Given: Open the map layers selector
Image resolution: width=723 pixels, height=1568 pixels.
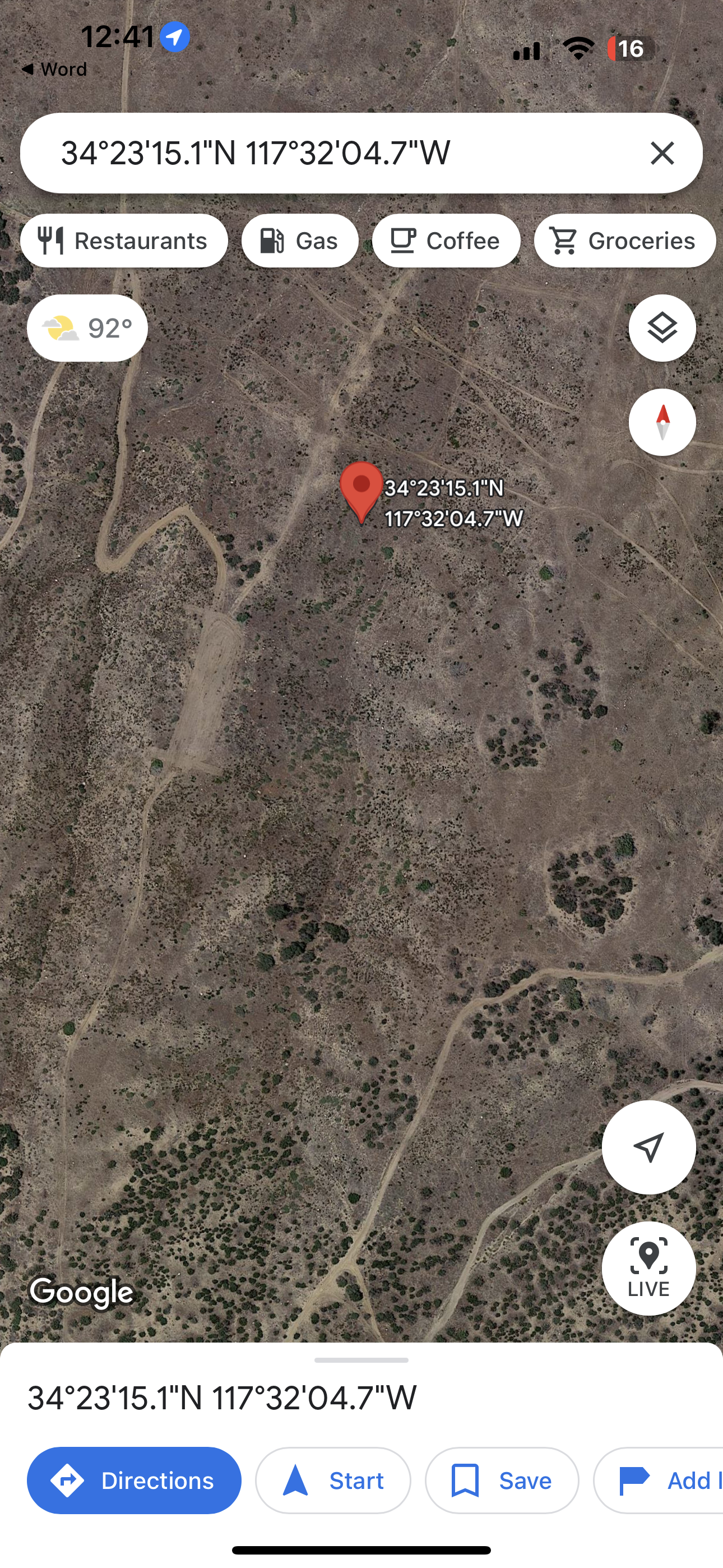Looking at the screenshot, I should tap(661, 328).
